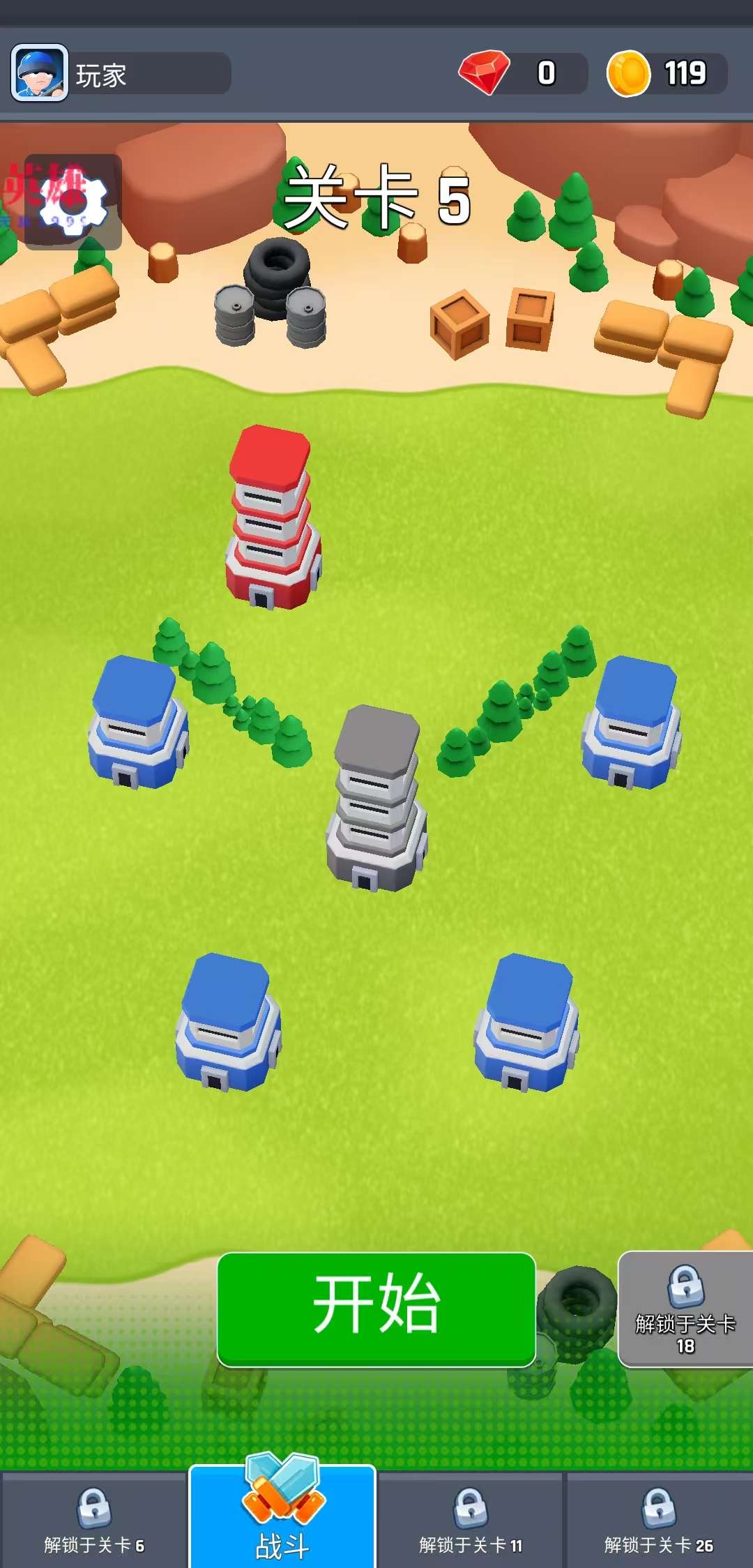The image size is (753, 1568).
Task: Tap the locked tab 解锁于关卡 6
Action: coord(93,1522)
